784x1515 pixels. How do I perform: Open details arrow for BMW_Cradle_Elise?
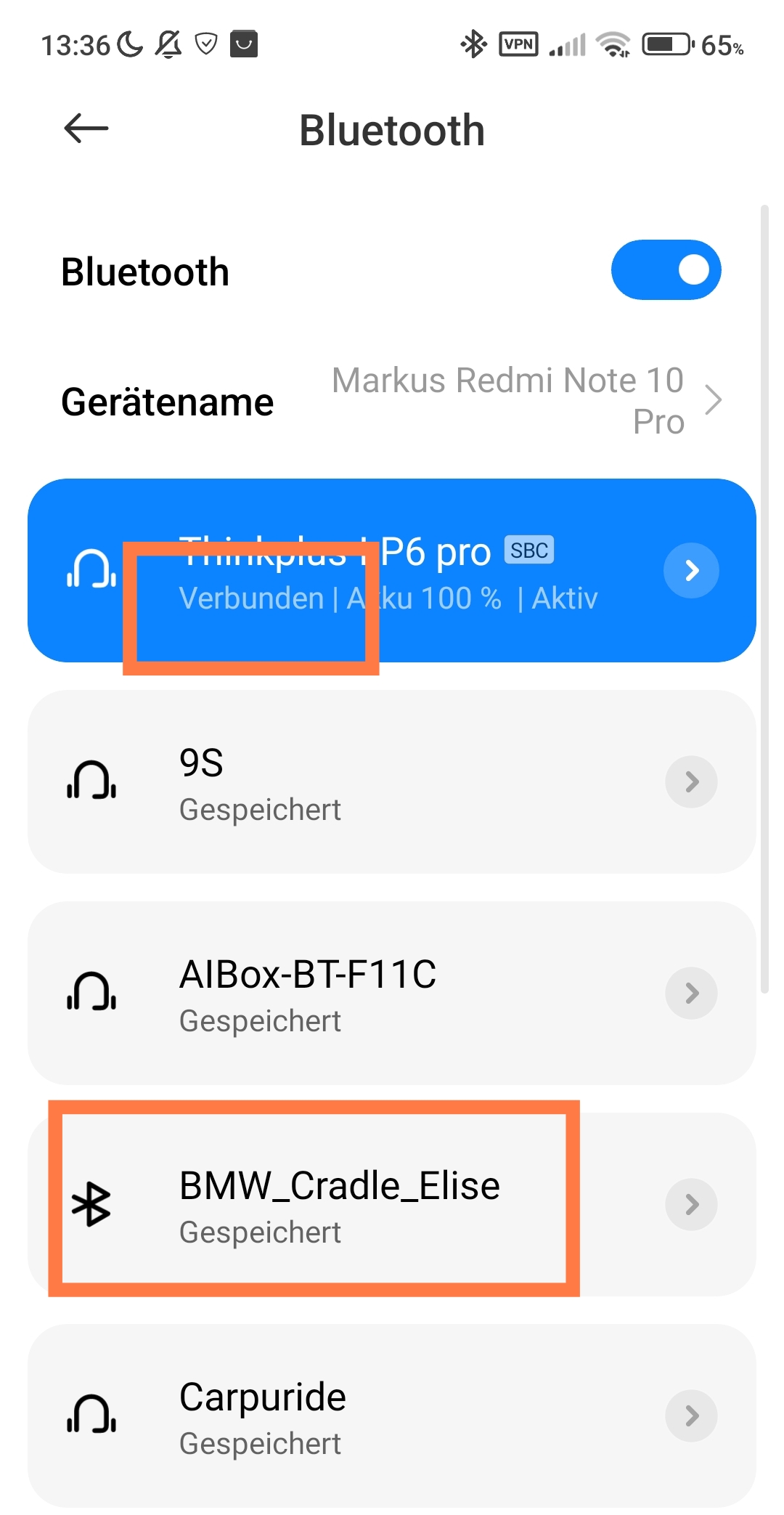[x=691, y=1204]
